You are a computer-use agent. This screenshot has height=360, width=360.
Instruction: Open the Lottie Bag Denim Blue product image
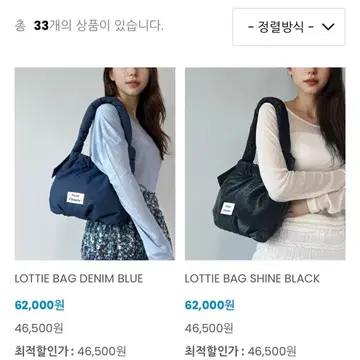click(95, 164)
